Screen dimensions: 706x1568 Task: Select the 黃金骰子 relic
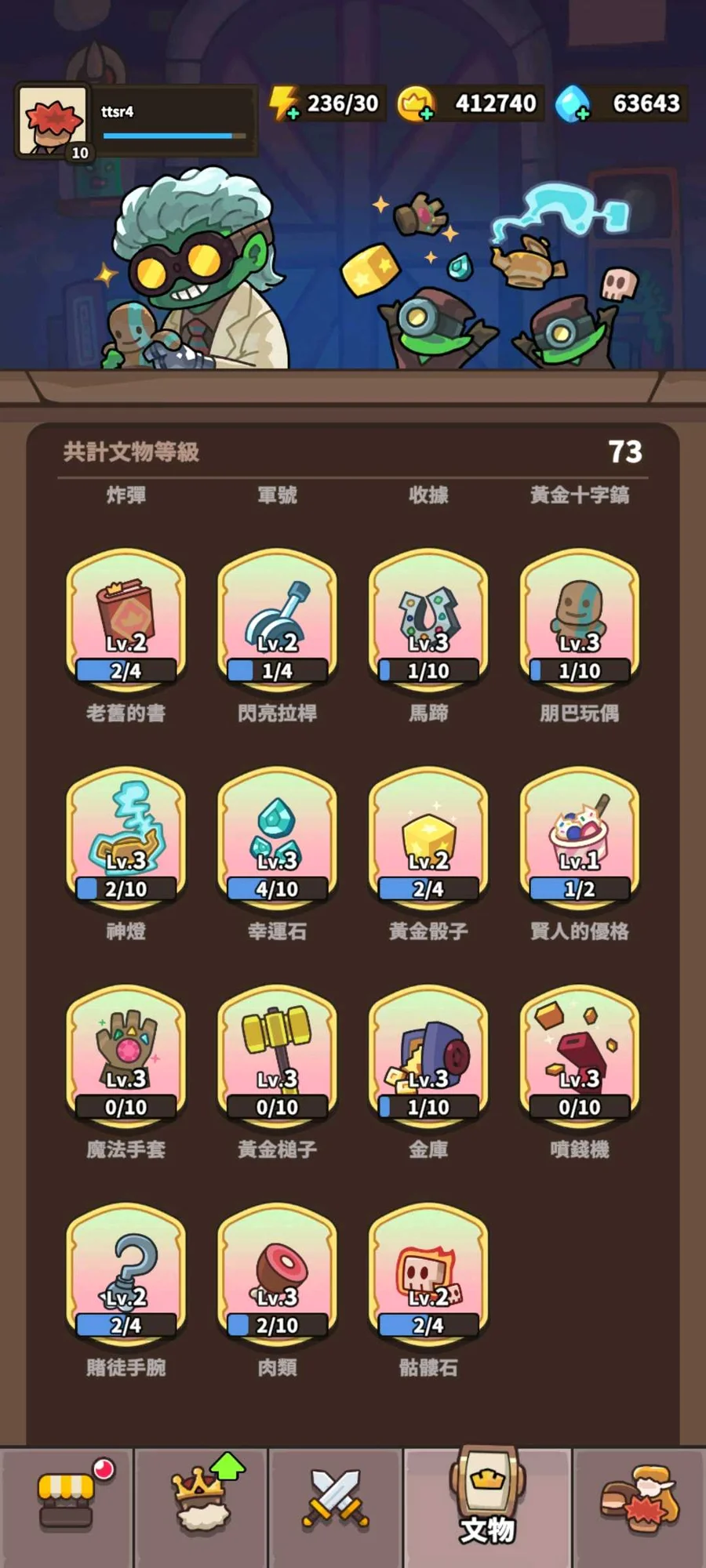428,835
